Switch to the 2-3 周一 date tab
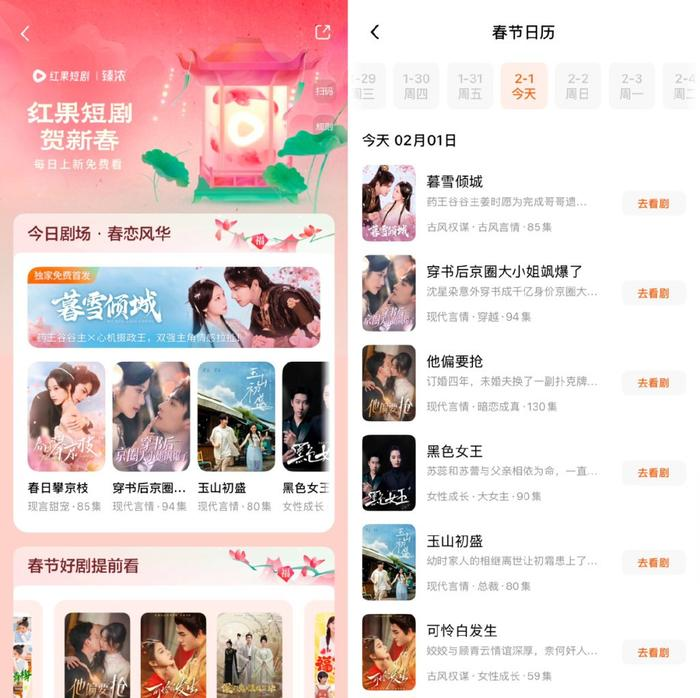 632,86
